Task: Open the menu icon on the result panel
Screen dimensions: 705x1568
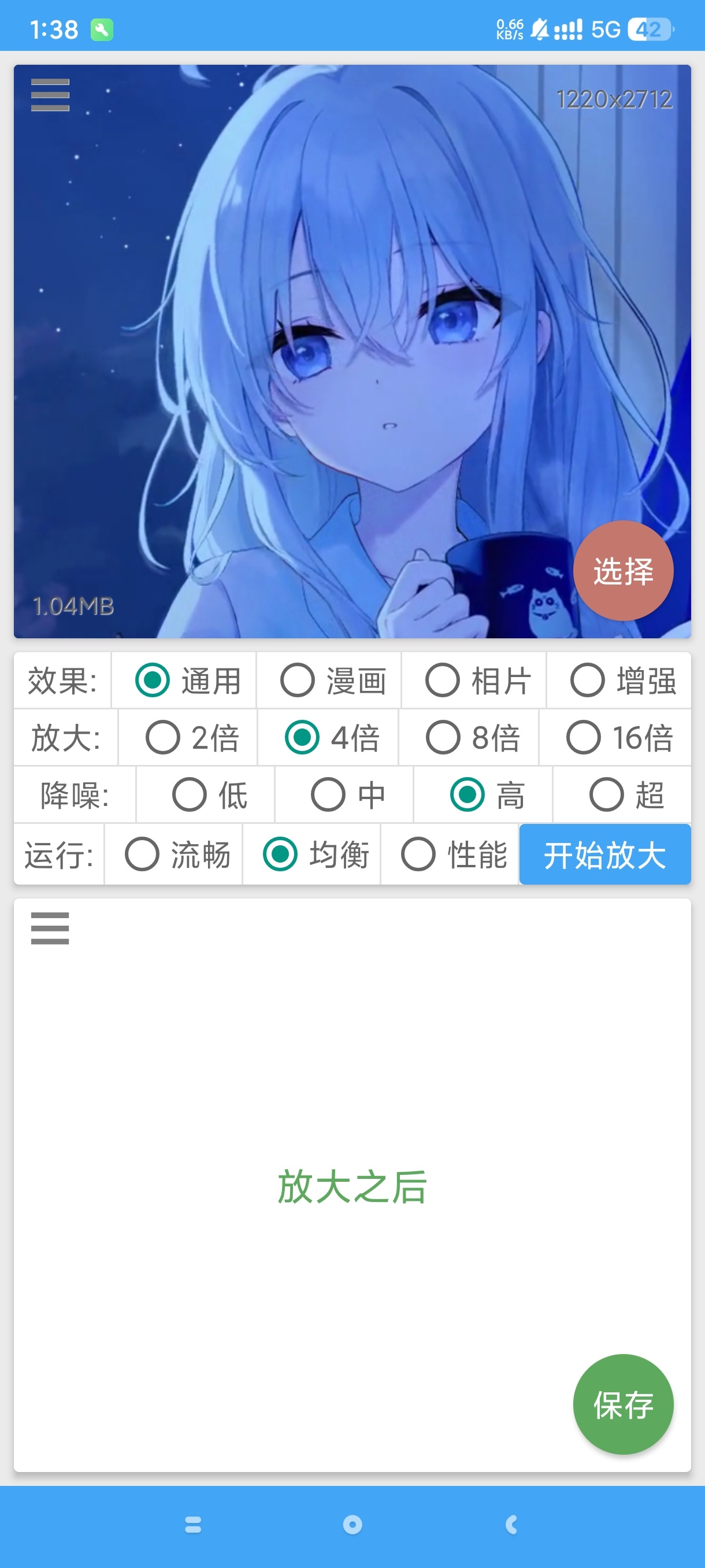Action: tap(50, 927)
